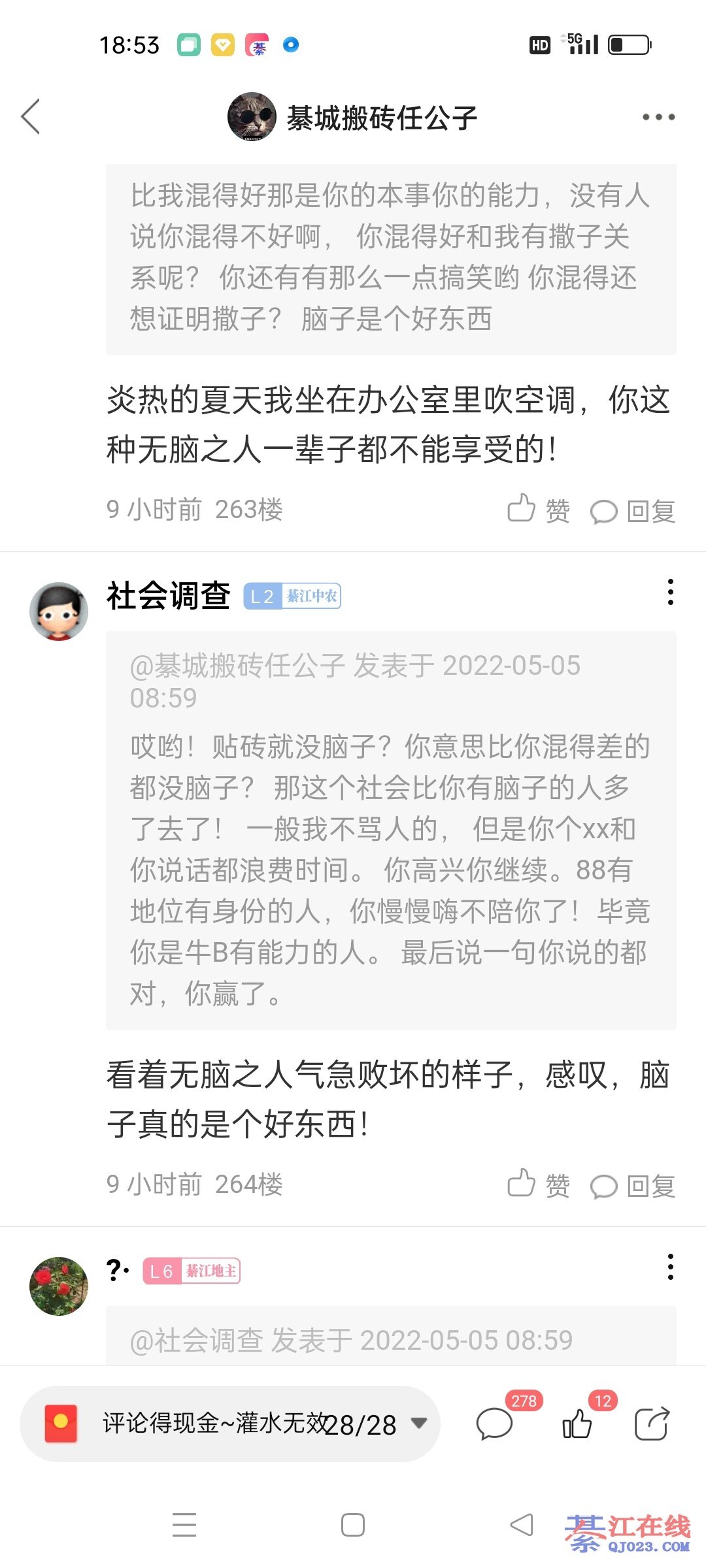Open 社会调查's profile avatar

(x=59, y=611)
